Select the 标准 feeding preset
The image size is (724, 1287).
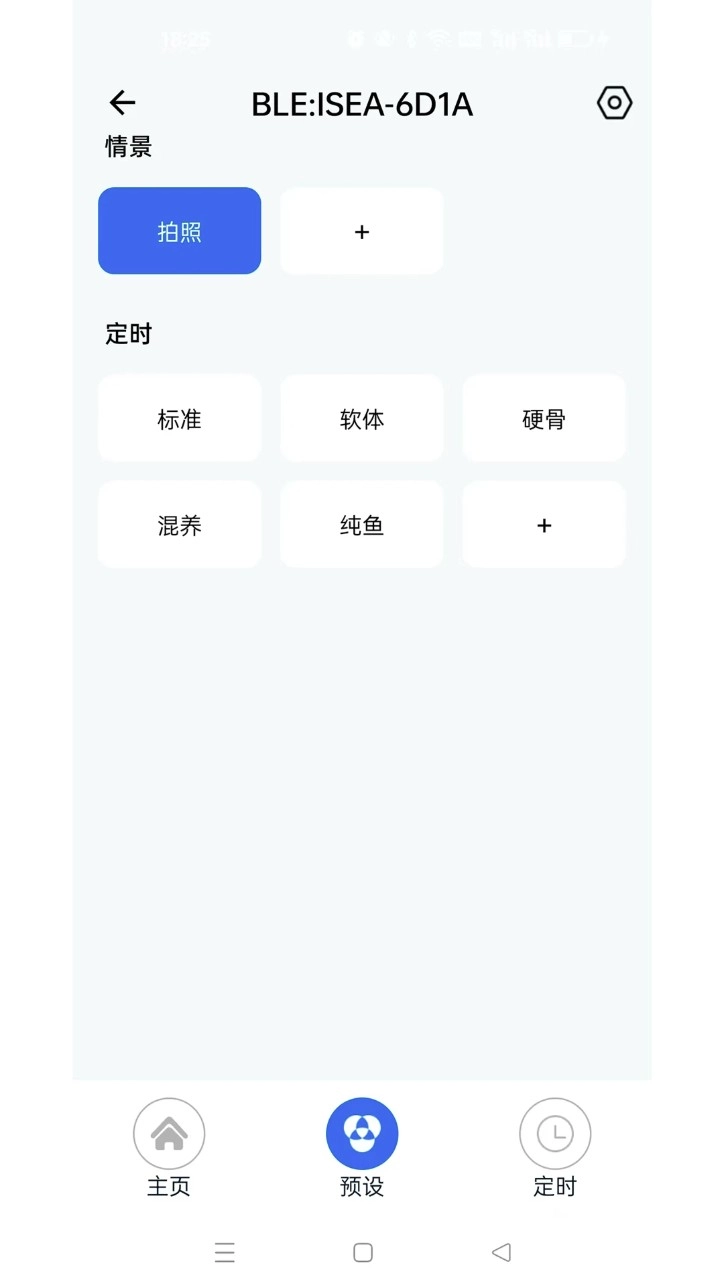point(179,418)
